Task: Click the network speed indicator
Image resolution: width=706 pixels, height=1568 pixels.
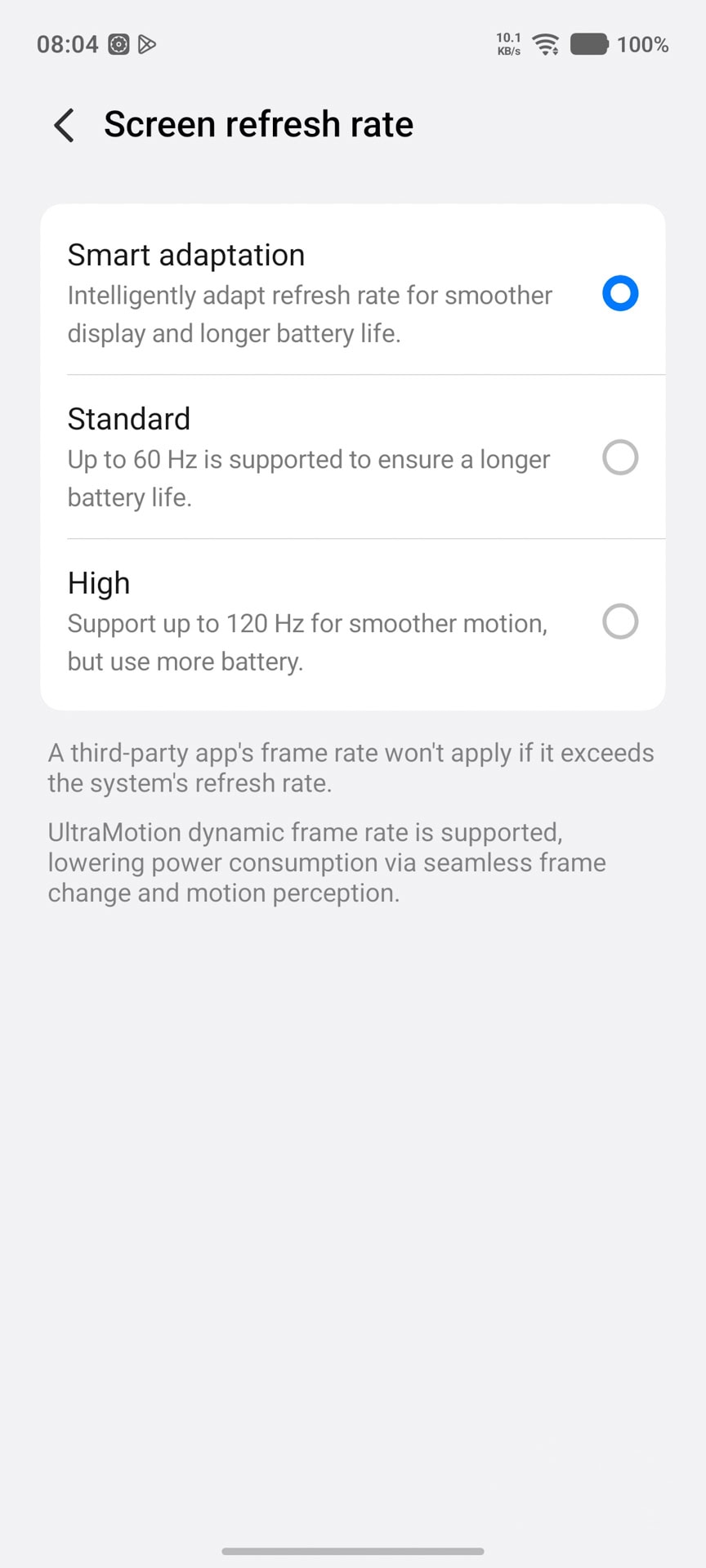Action: pyautogui.click(x=507, y=43)
